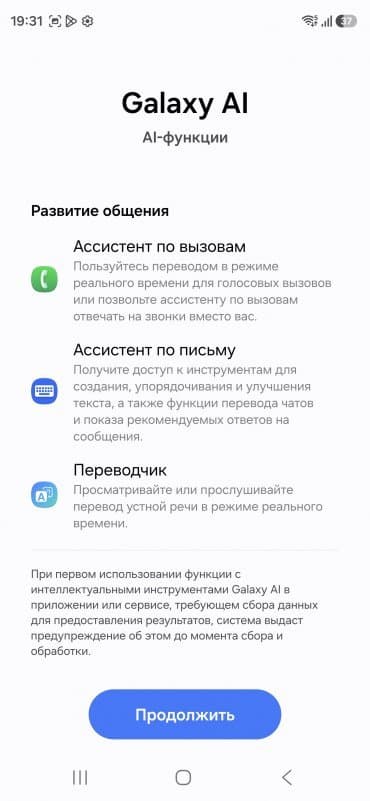Open the recent apps overview

(x=80, y=778)
